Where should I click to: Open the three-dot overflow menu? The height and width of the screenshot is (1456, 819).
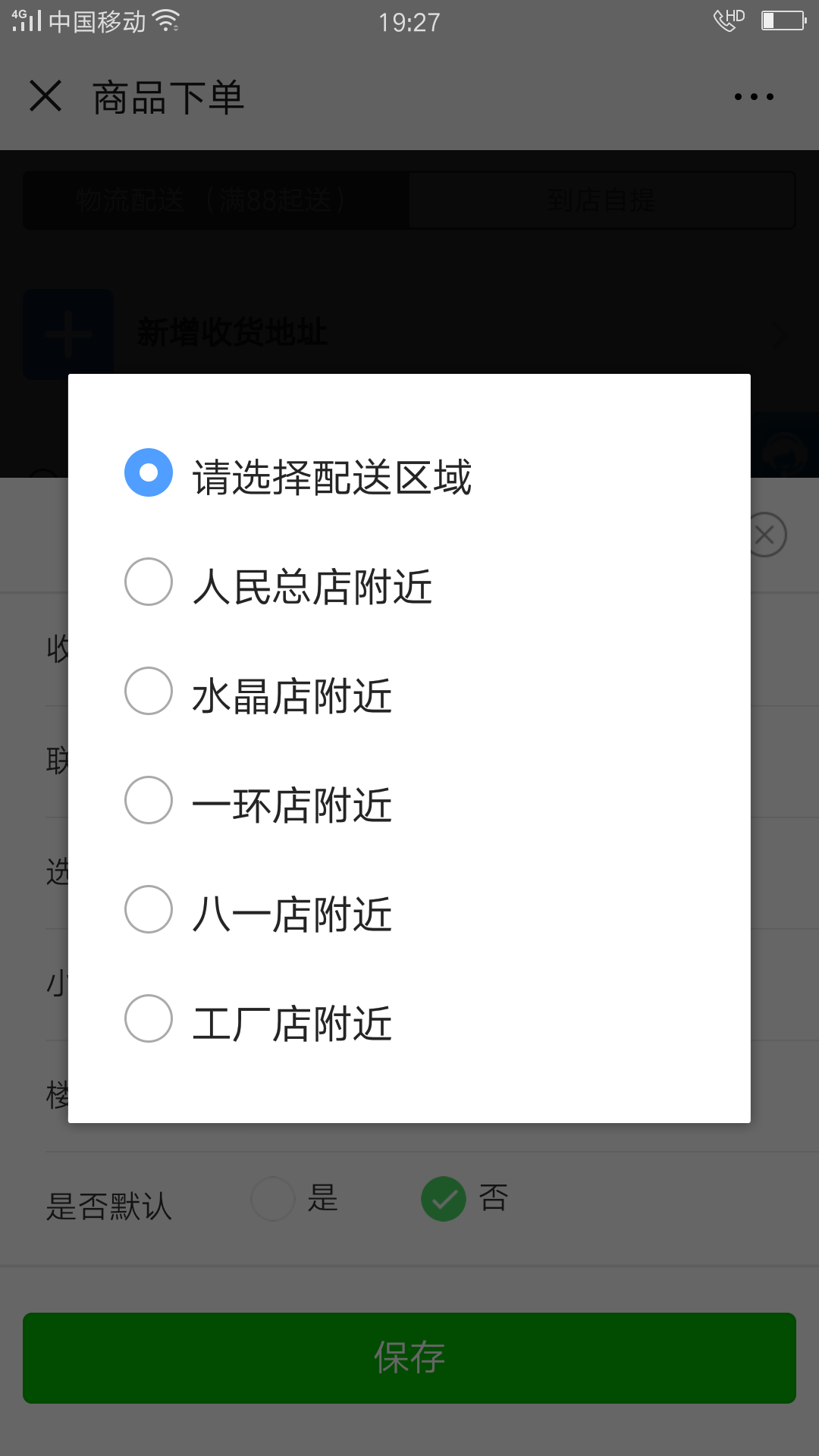(754, 97)
